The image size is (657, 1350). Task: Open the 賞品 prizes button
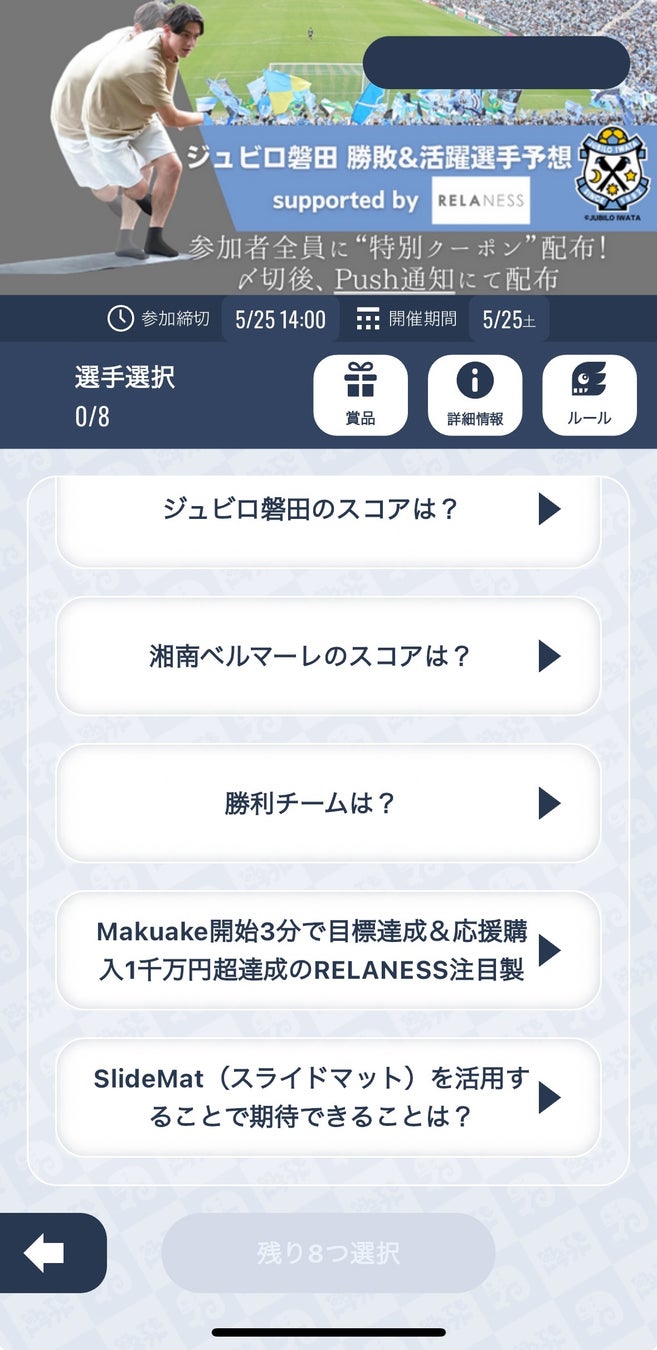coord(360,395)
